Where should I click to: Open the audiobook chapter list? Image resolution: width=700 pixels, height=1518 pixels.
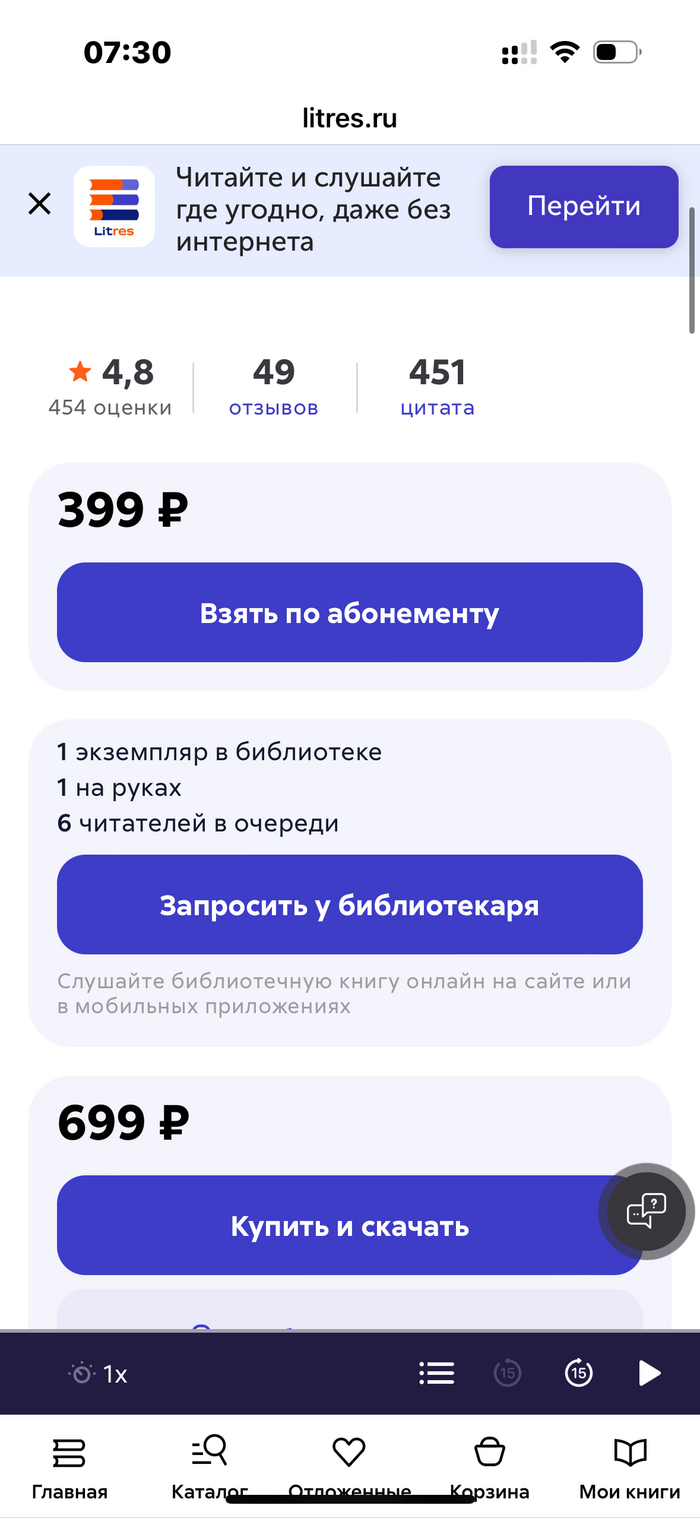[x=436, y=1373]
